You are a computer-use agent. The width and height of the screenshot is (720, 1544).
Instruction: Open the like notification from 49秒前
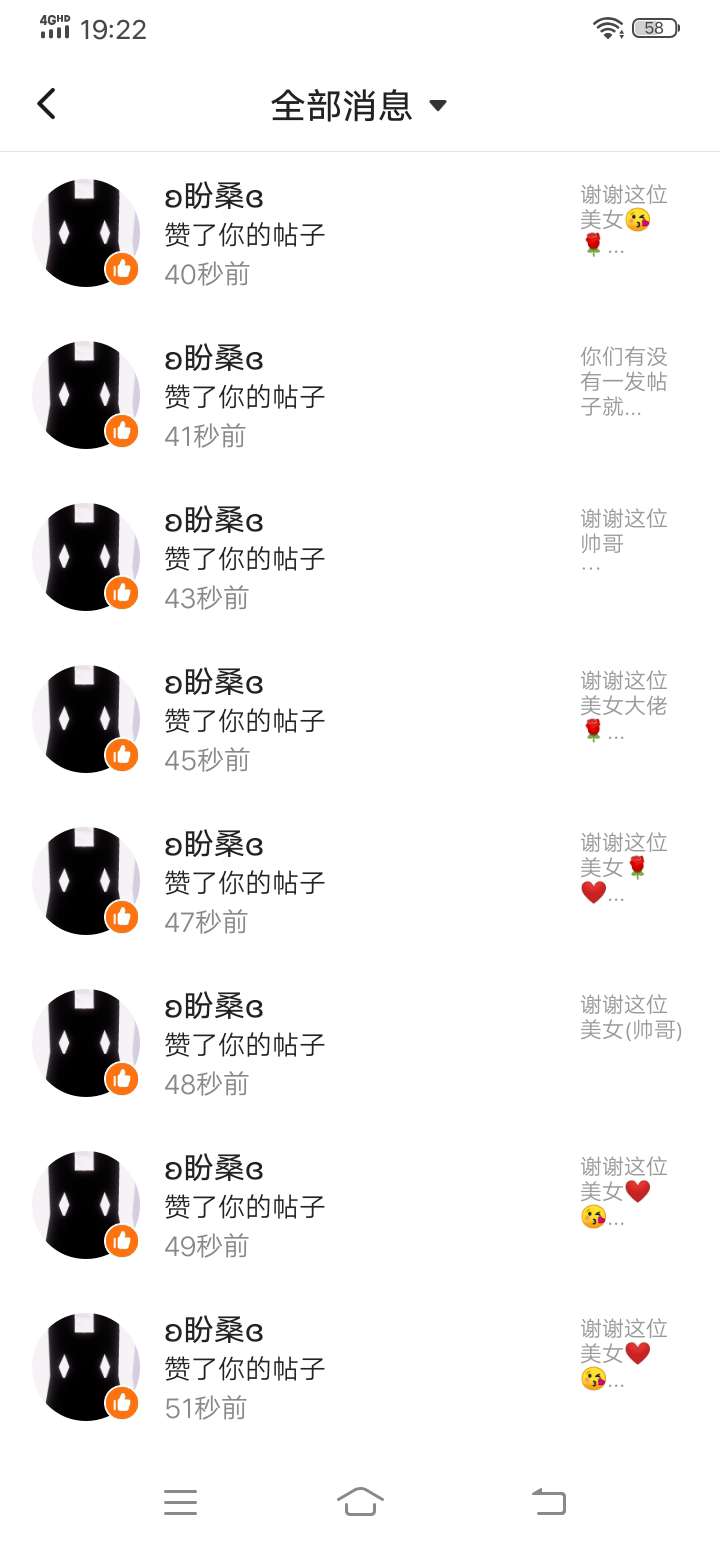click(360, 1206)
